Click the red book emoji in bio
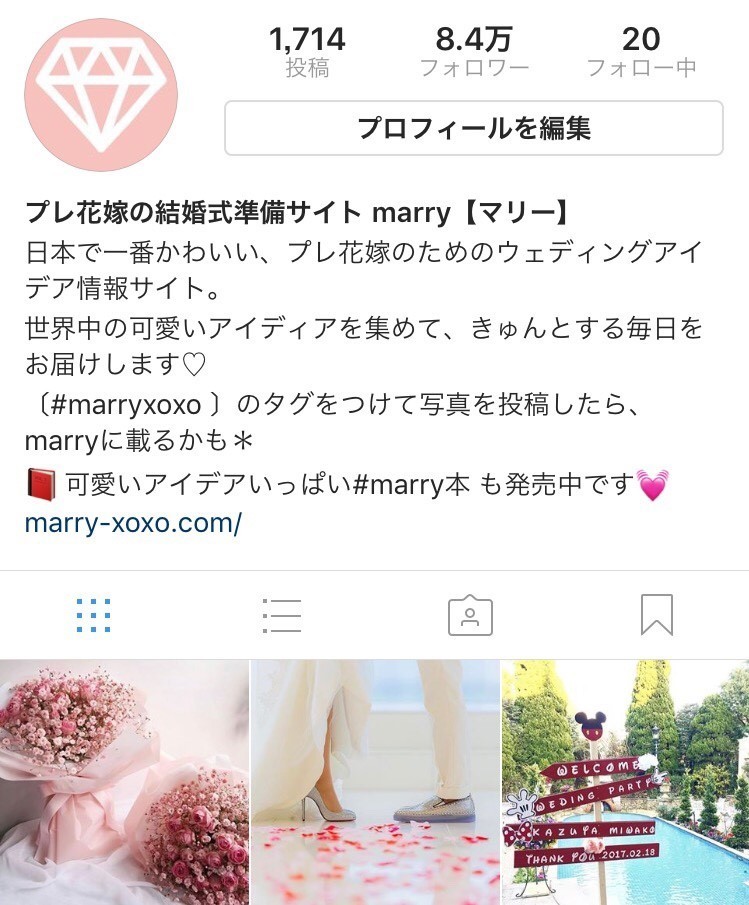Screen dimensions: 749x905 (42, 483)
